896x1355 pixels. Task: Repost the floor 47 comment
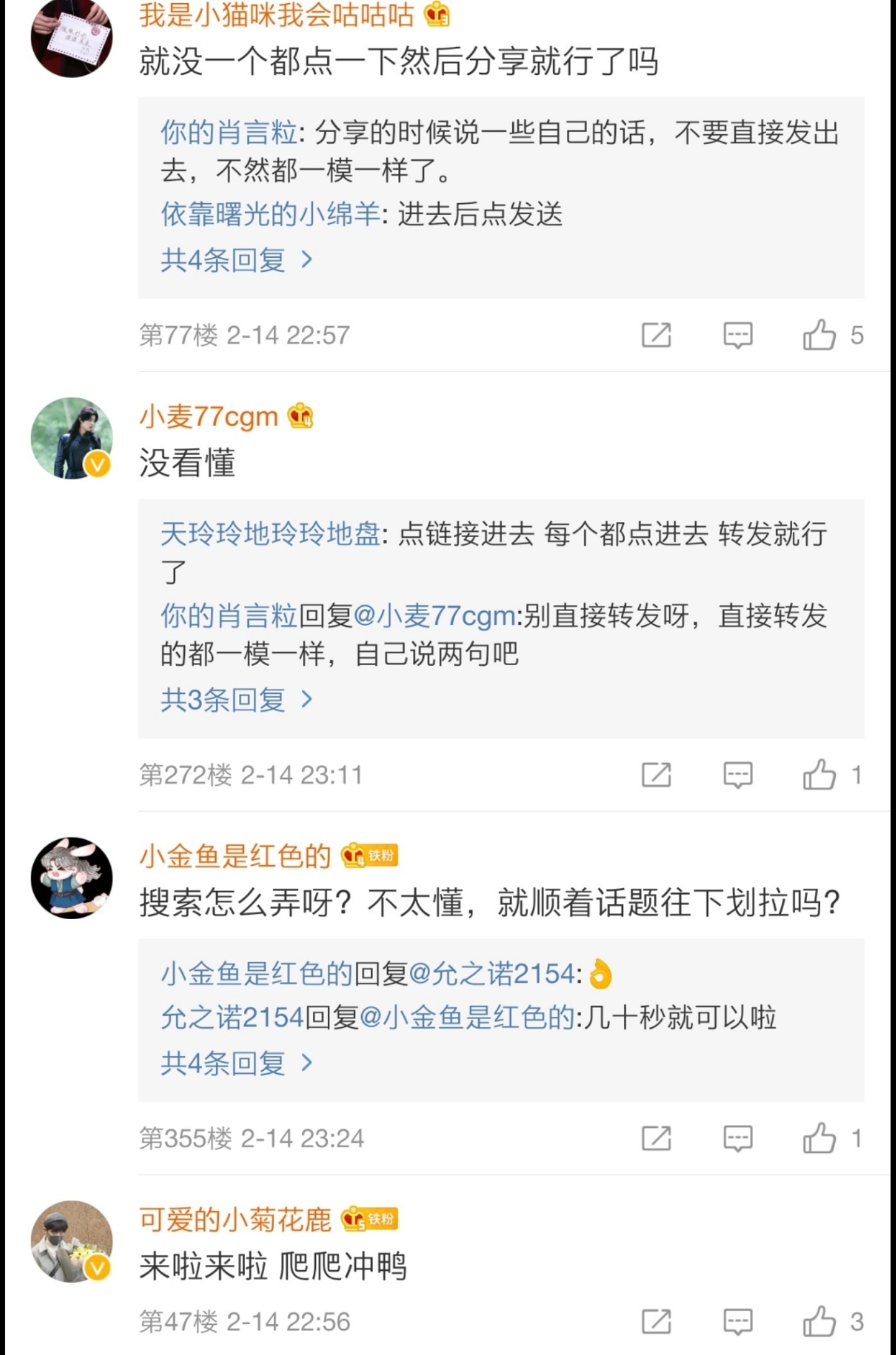(656, 1322)
